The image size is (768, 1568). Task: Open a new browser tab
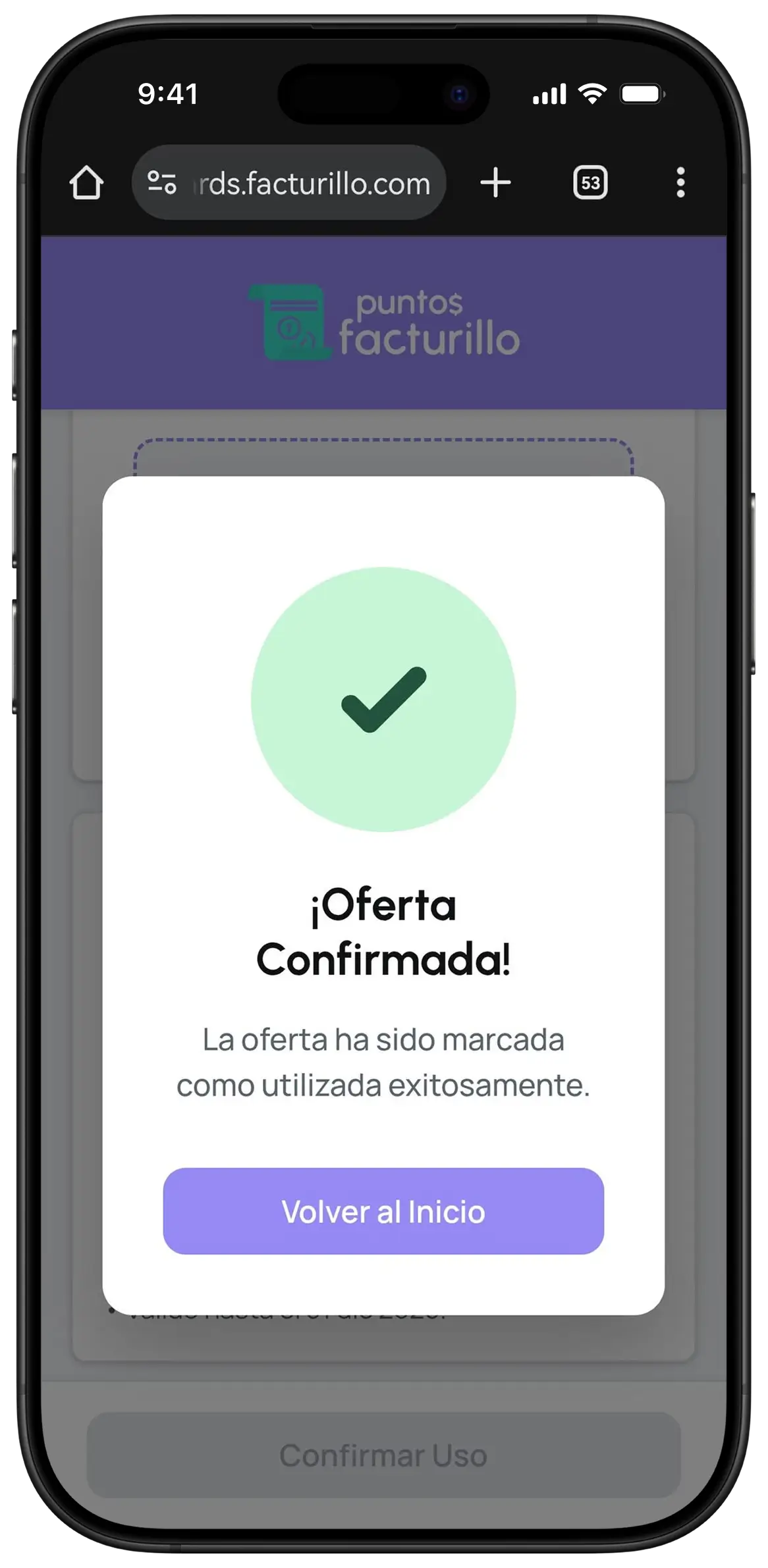tap(495, 182)
